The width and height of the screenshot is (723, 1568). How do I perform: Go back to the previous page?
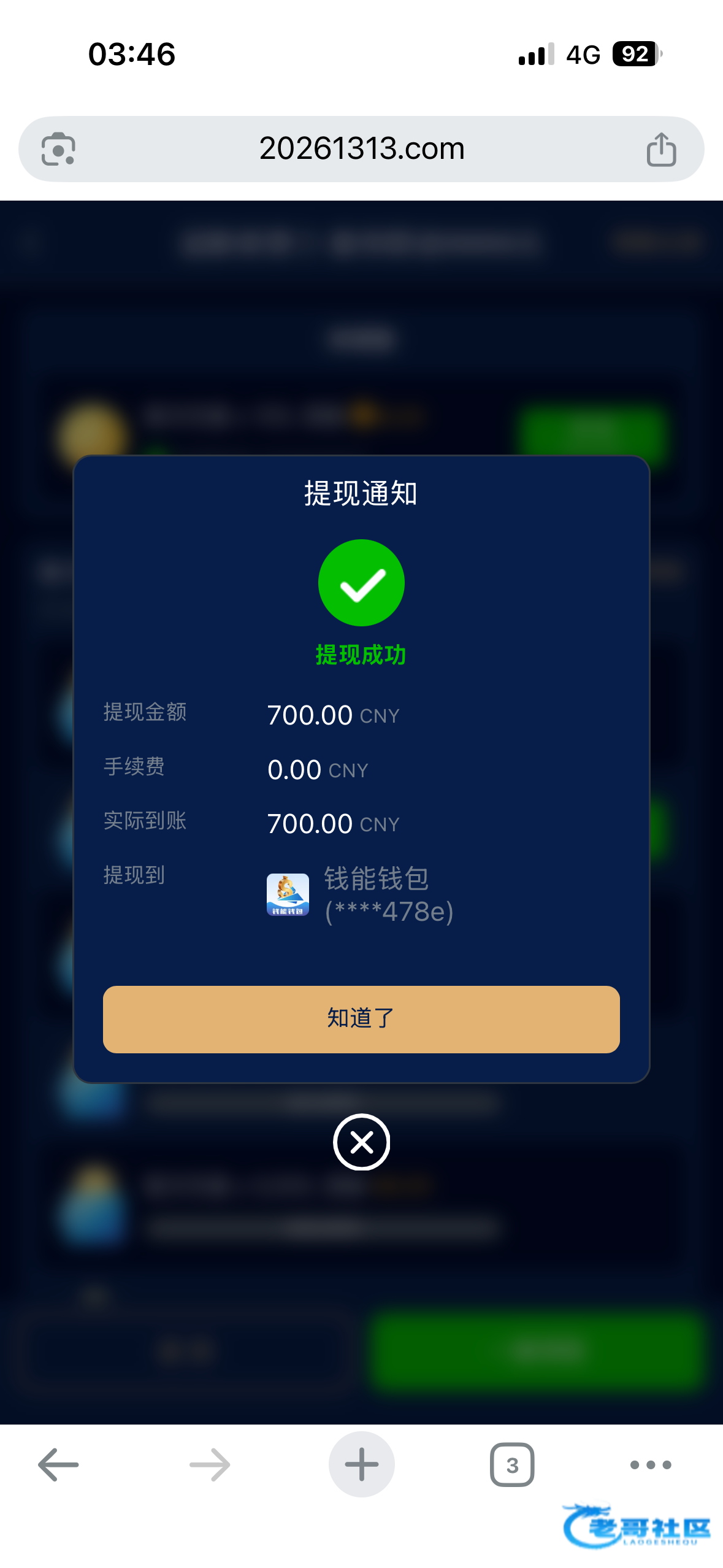(58, 1465)
